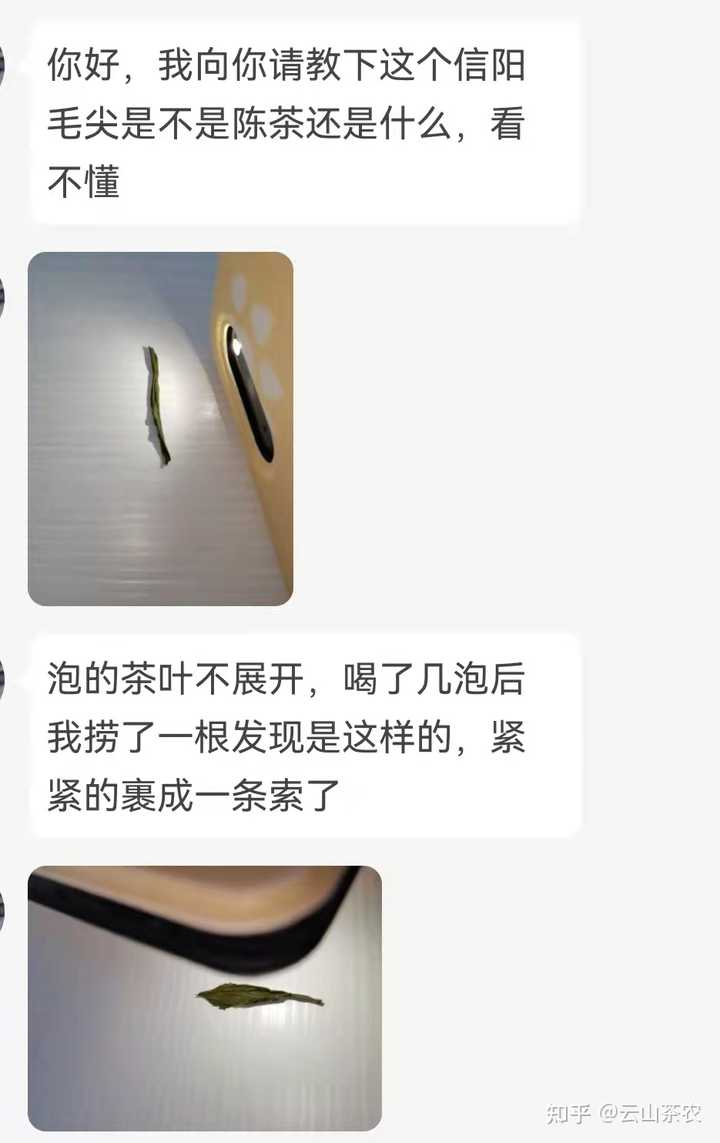The width and height of the screenshot is (720, 1143).
Task: Open the photo of the upright tea leaf
Action: [160, 428]
